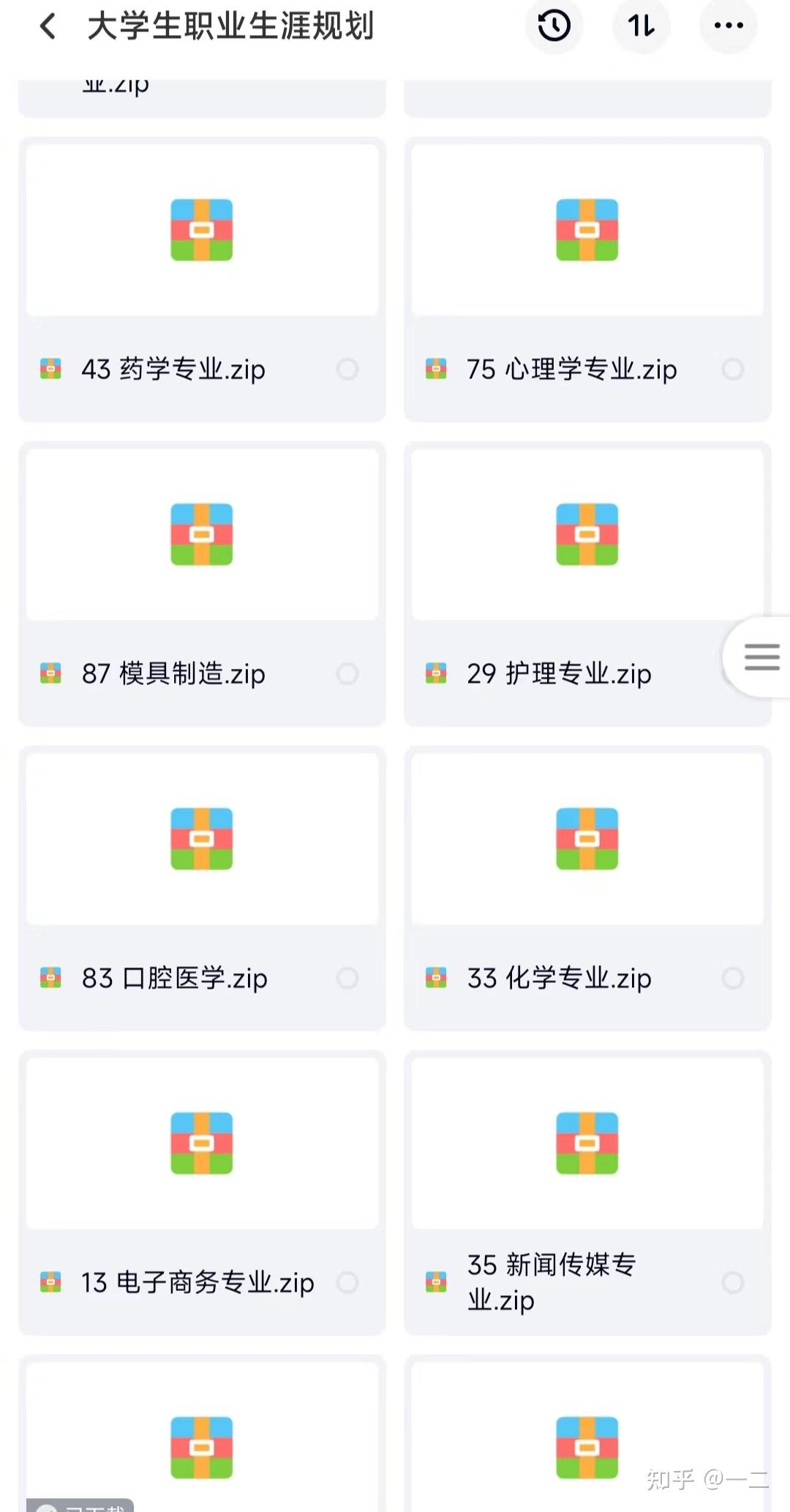Image resolution: width=790 pixels, height=1512 pixels.
Task: Open the recent history clock icon
Action: [554, 27]
